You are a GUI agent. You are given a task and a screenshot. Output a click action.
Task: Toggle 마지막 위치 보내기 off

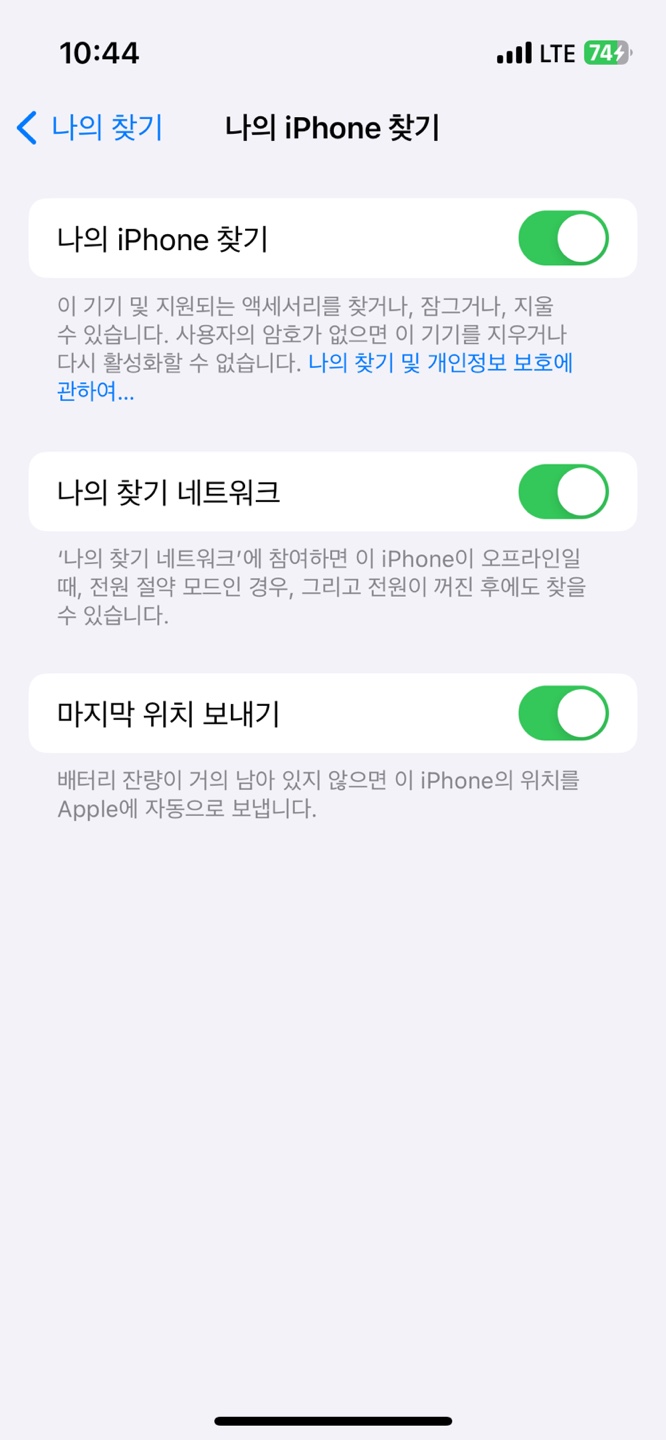[x=563, y=713]
